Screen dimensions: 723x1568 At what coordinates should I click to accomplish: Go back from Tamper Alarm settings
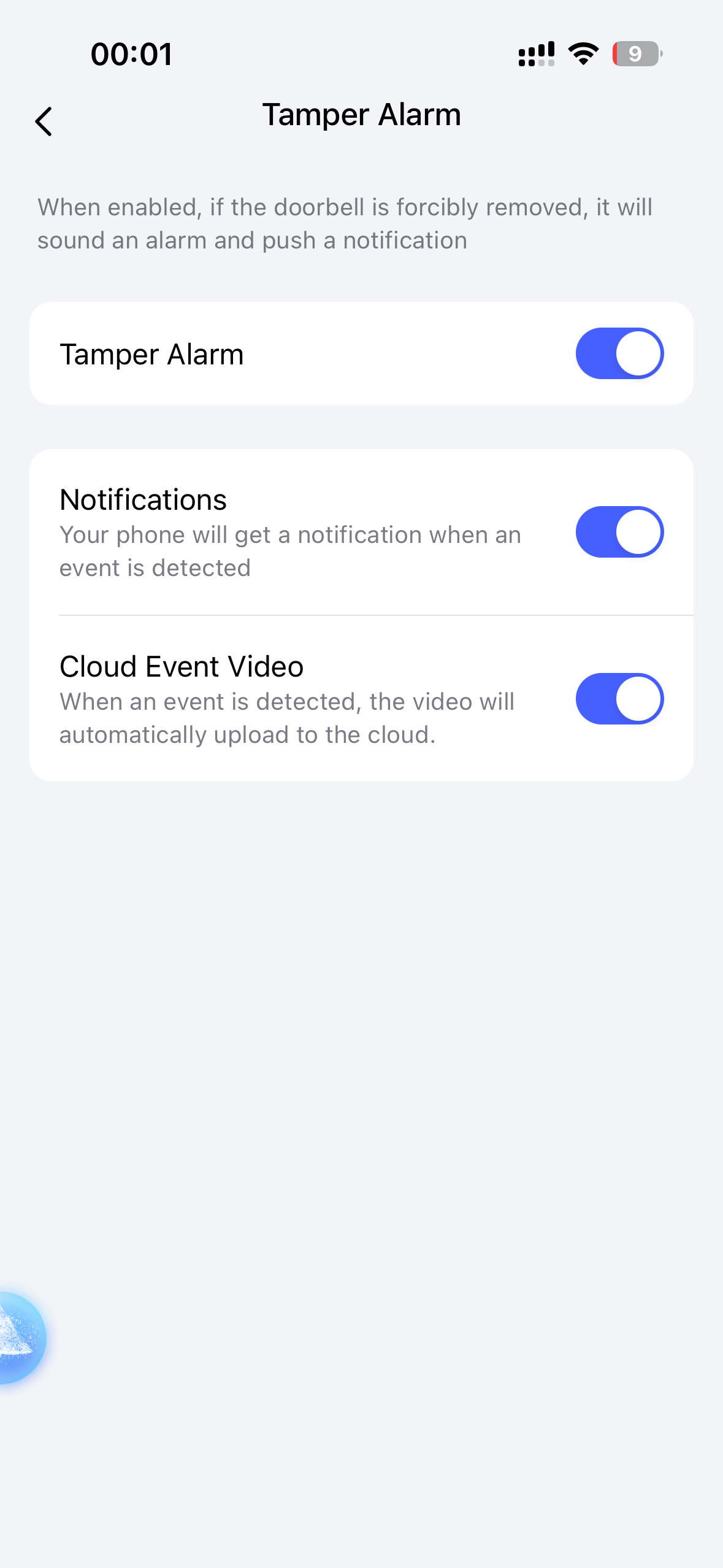click(x=44, y=121)
